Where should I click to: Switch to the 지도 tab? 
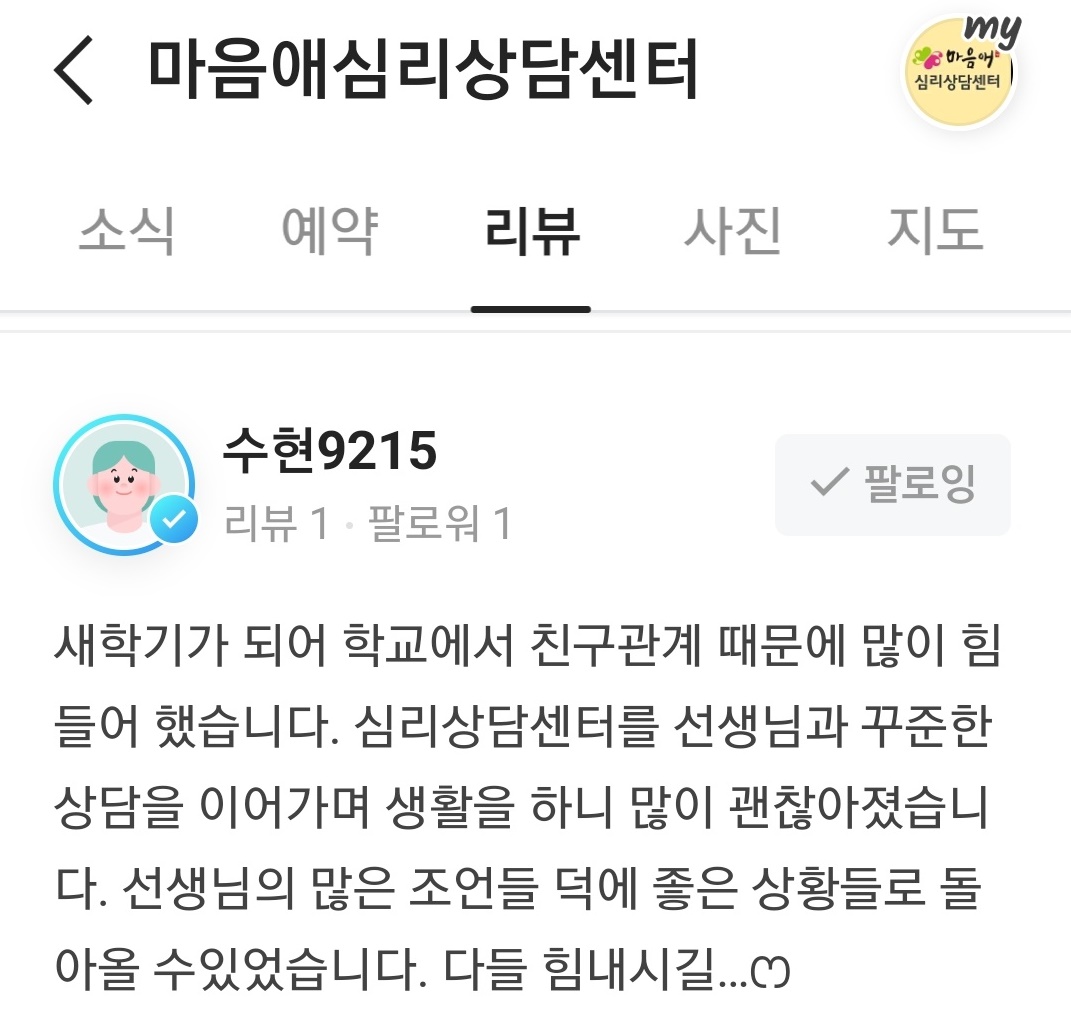pos(936,232)
